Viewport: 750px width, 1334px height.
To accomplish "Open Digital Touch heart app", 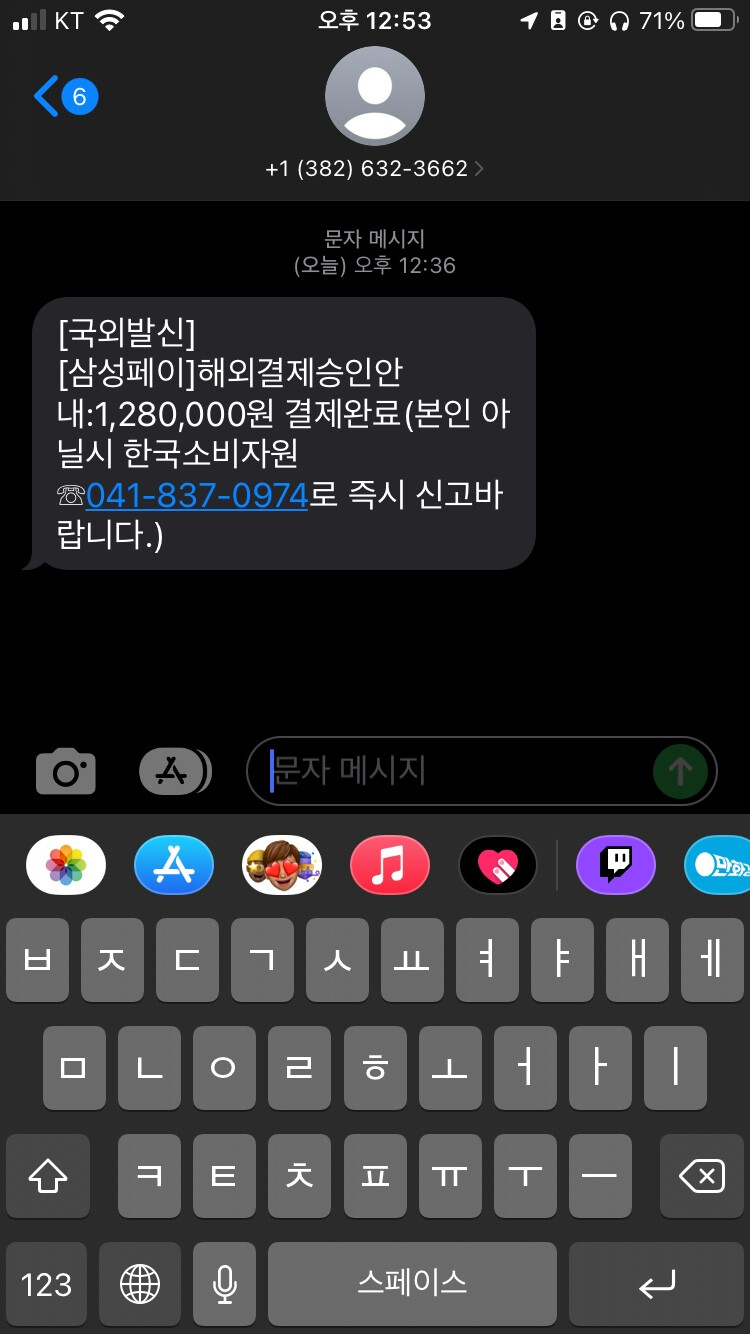I will 498,865.
